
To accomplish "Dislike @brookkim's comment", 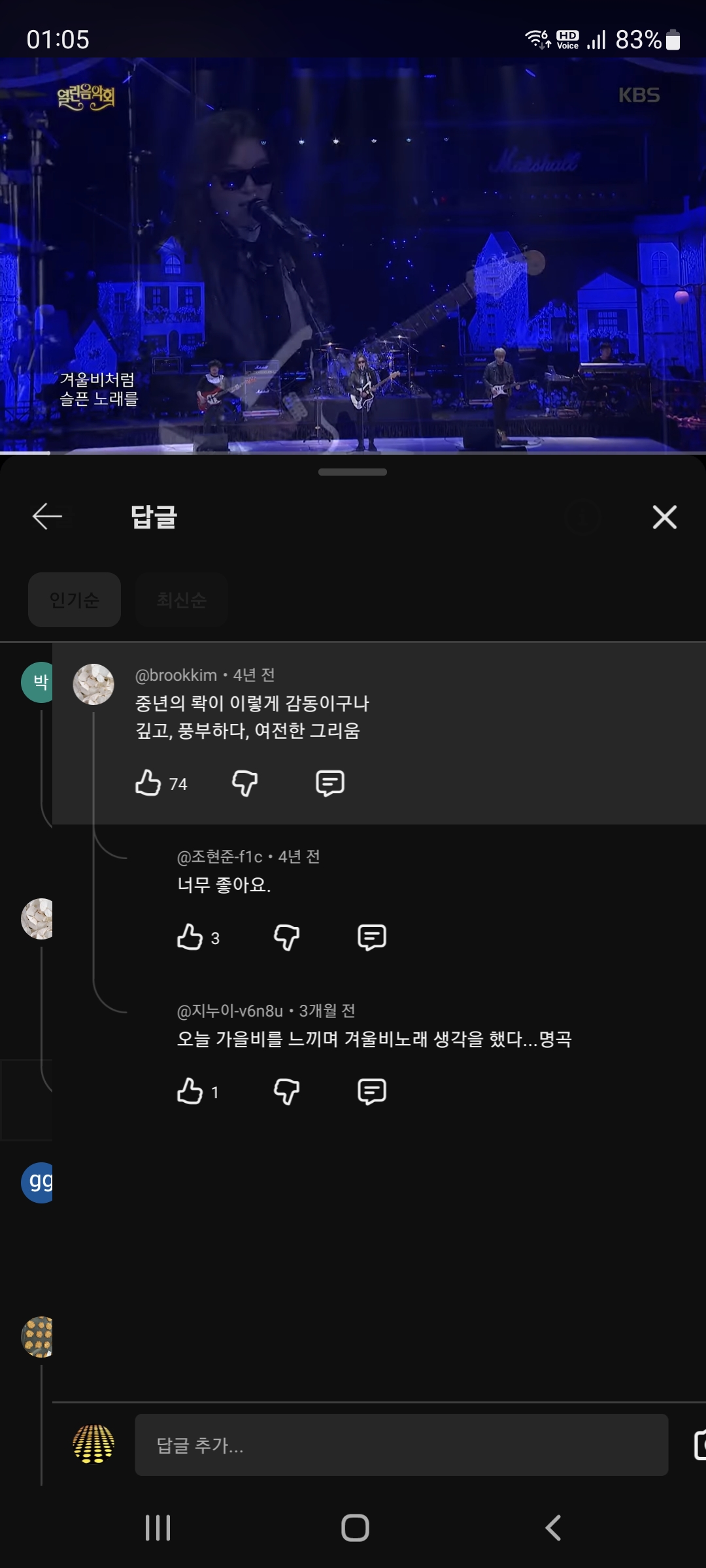I will 245,783.
